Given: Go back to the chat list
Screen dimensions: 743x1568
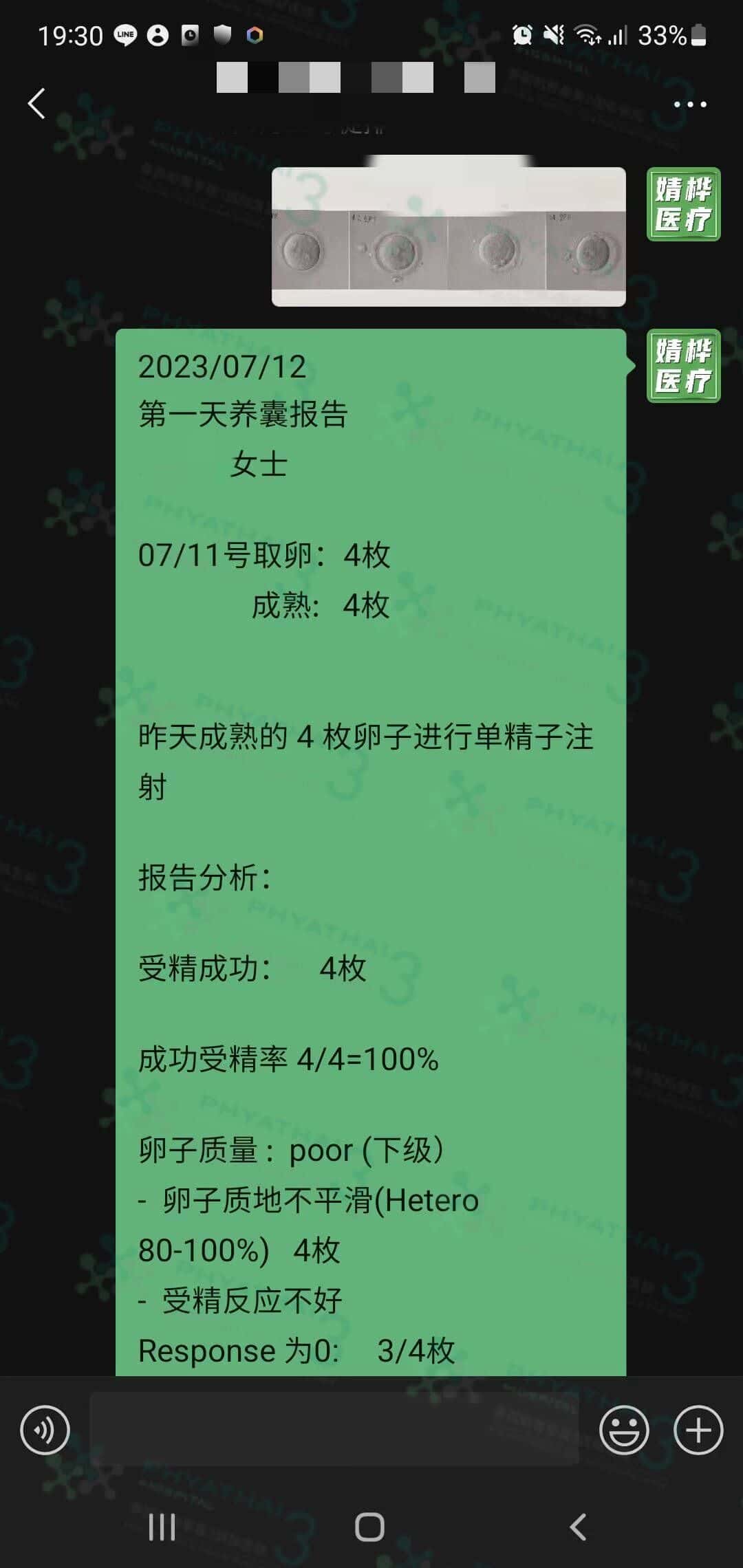Looking at the screenshot, I should click(37, 104).
